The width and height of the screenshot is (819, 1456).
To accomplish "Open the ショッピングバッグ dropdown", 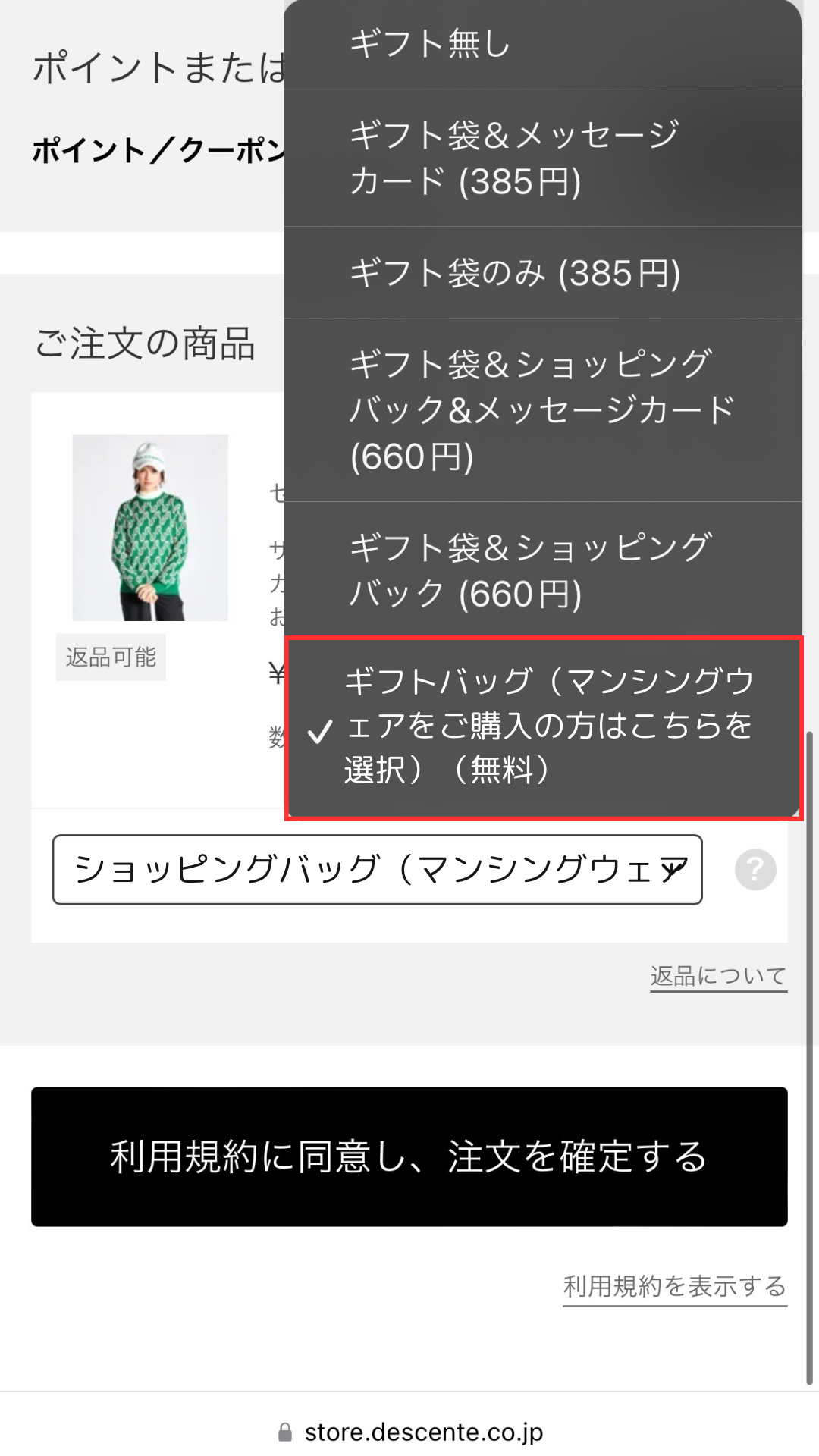I will click(377, 870).
